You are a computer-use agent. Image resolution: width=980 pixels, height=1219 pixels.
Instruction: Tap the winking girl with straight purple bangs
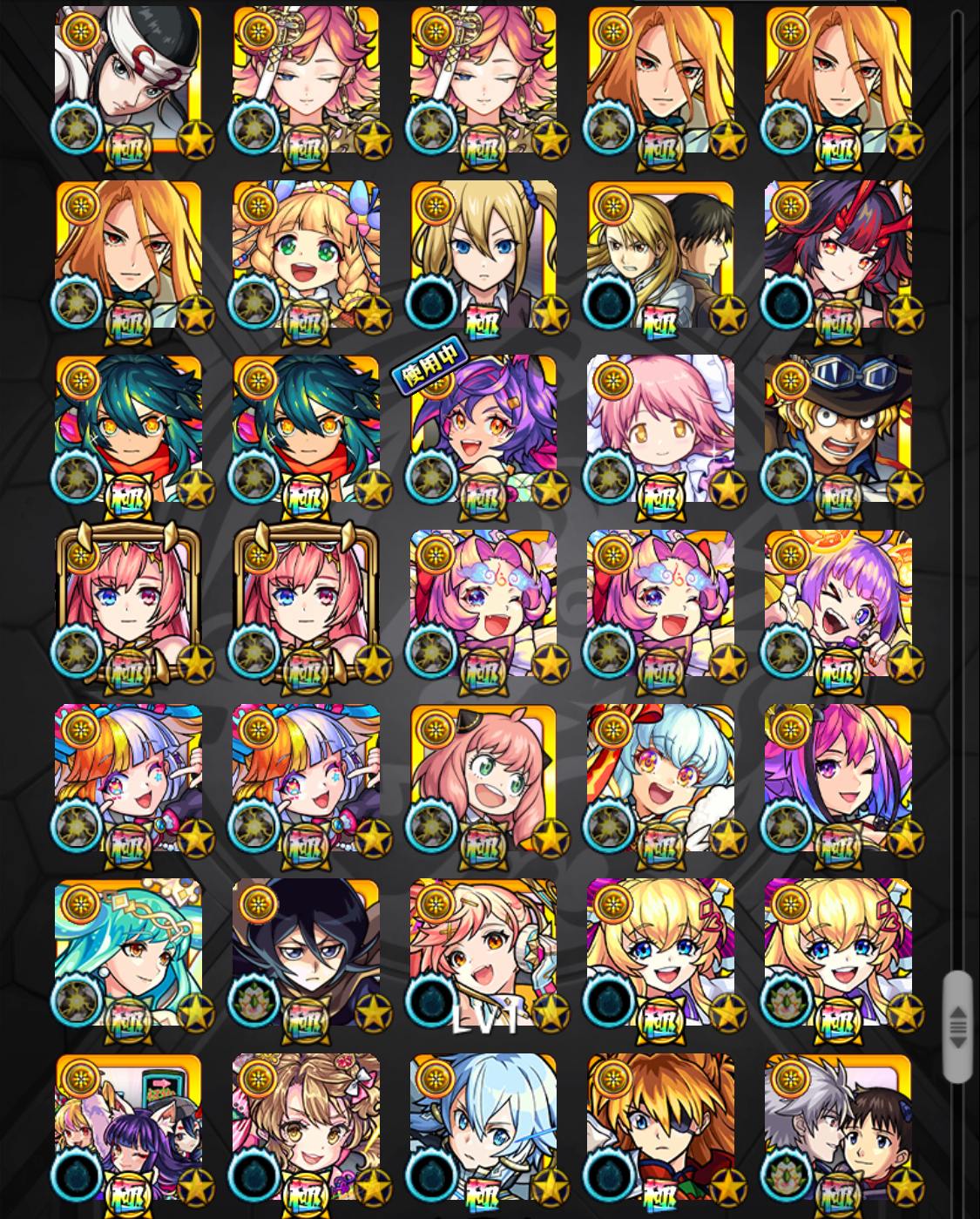(838, 604)
